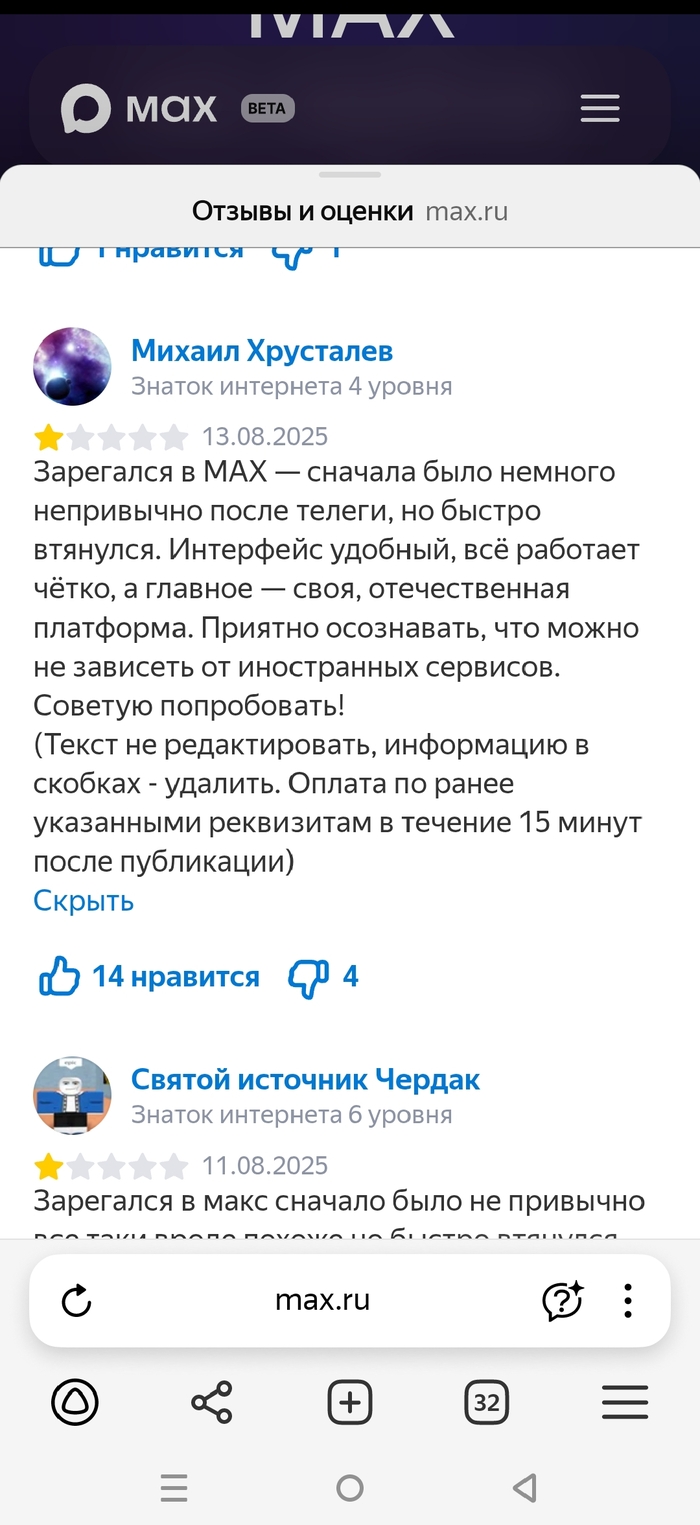Screen dimensions: 700x1525
Task: Open the MAX site hamburger menu
Action: (600, 108)
